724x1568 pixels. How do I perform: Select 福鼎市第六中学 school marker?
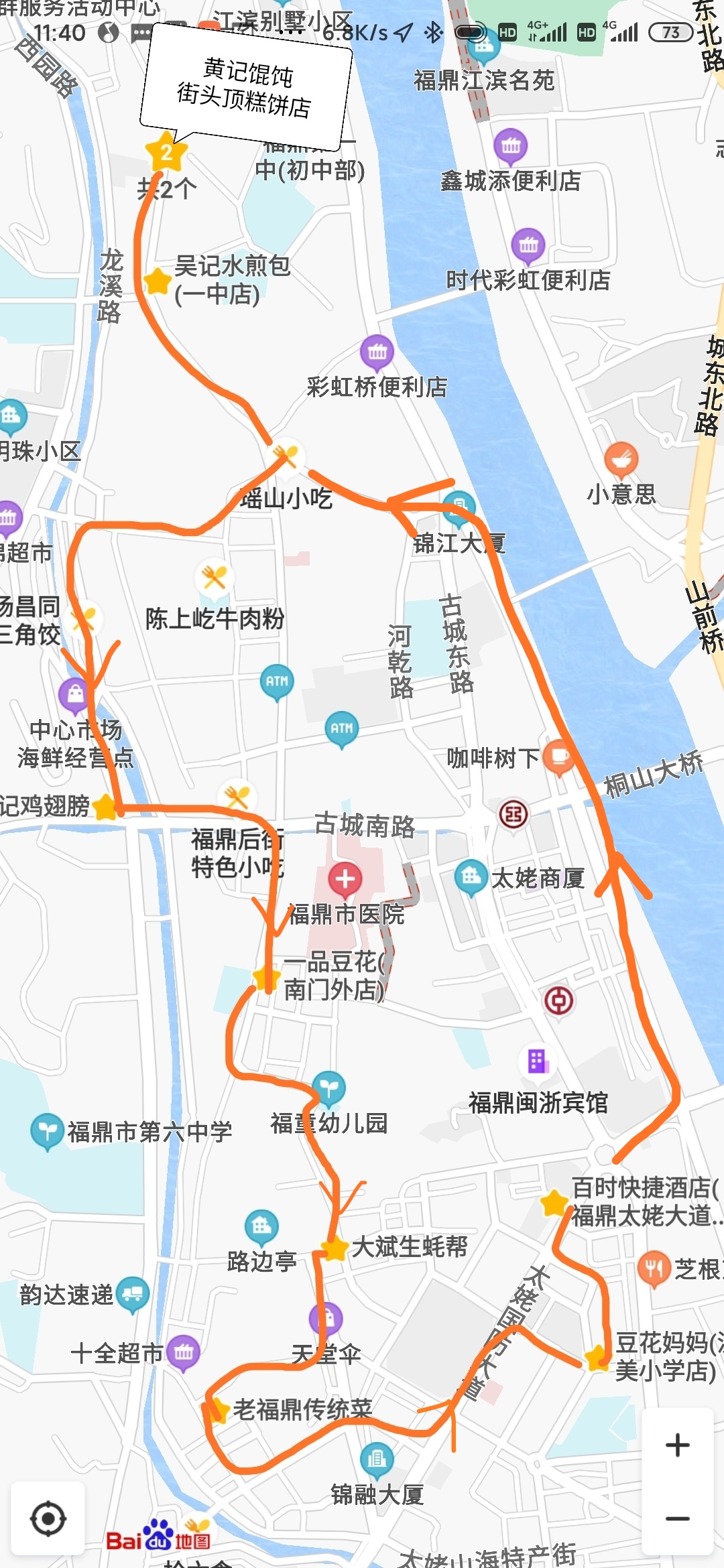(x=47, y=1132)
